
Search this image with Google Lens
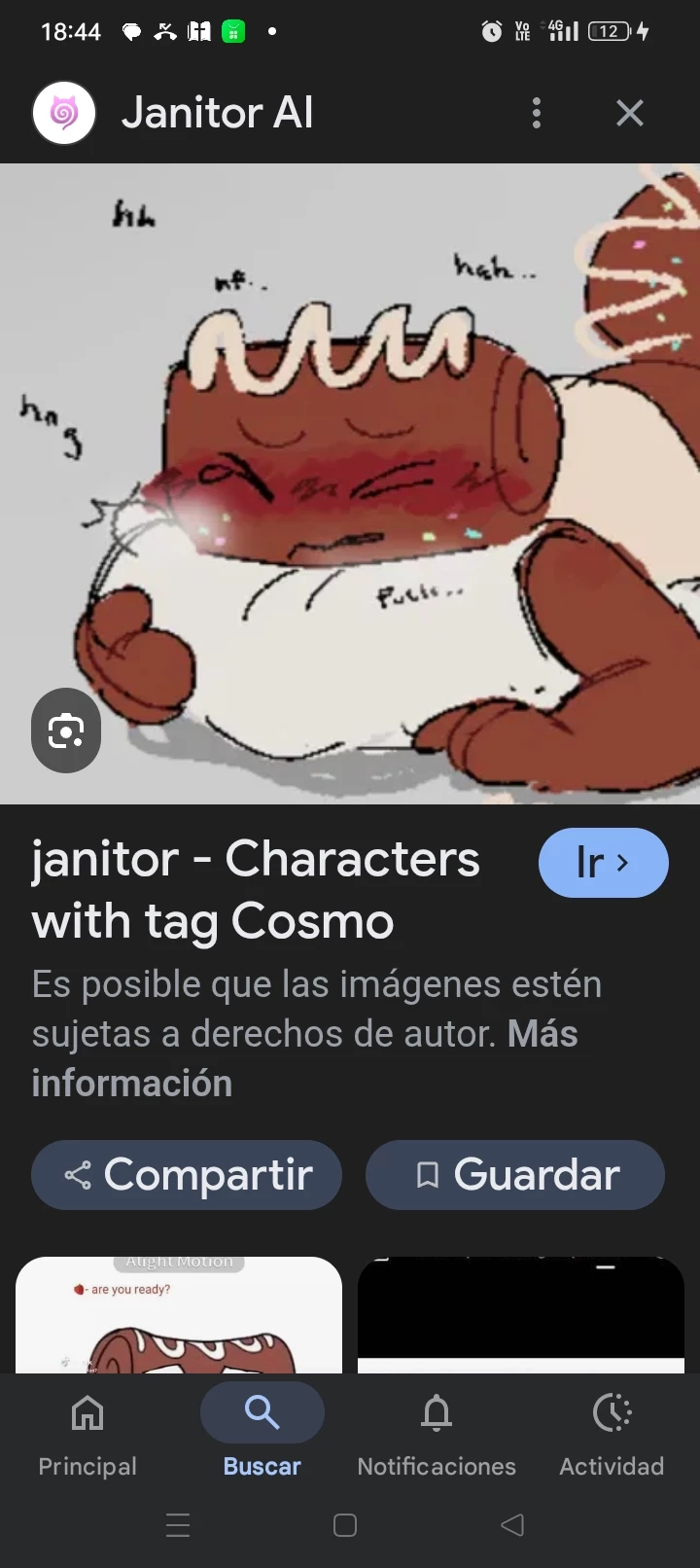(x=66, y=731)
